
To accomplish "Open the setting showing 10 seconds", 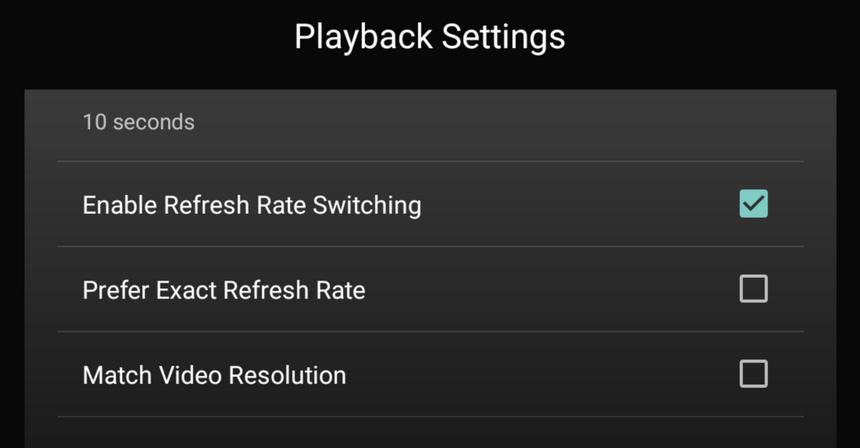I will coord(139,123).
